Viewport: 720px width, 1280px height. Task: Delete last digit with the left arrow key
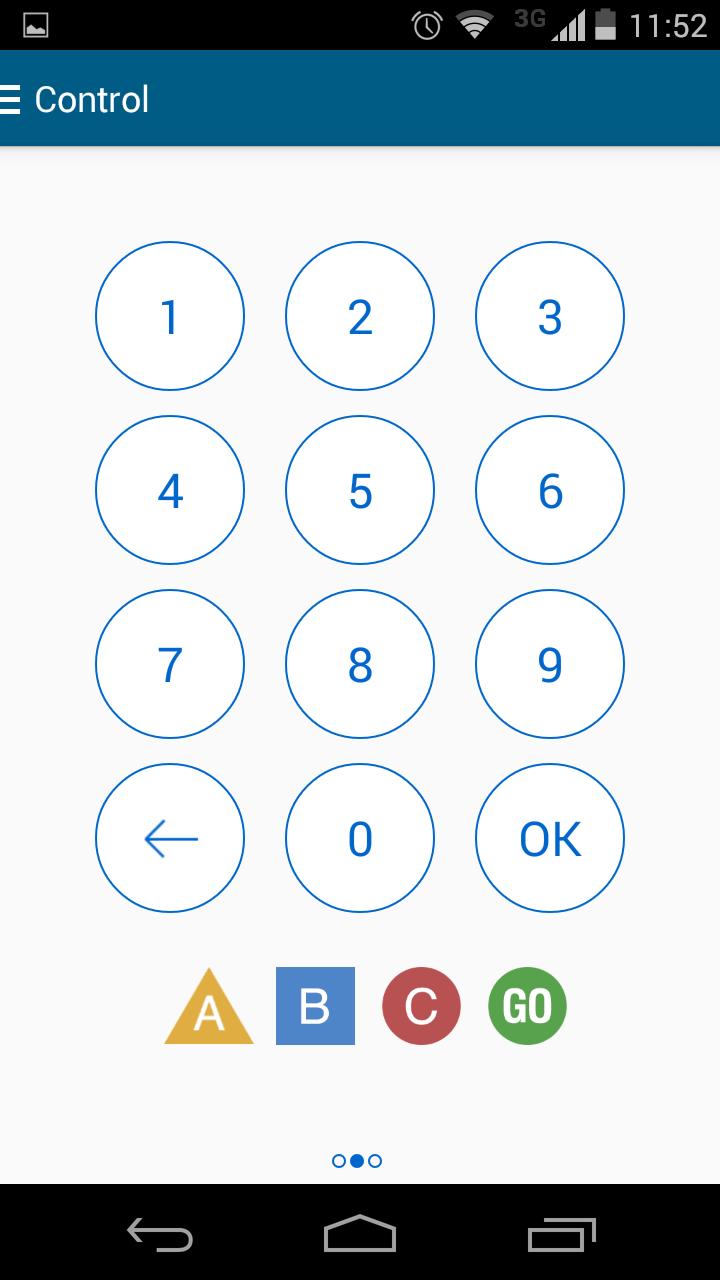(x=170, y=838)
